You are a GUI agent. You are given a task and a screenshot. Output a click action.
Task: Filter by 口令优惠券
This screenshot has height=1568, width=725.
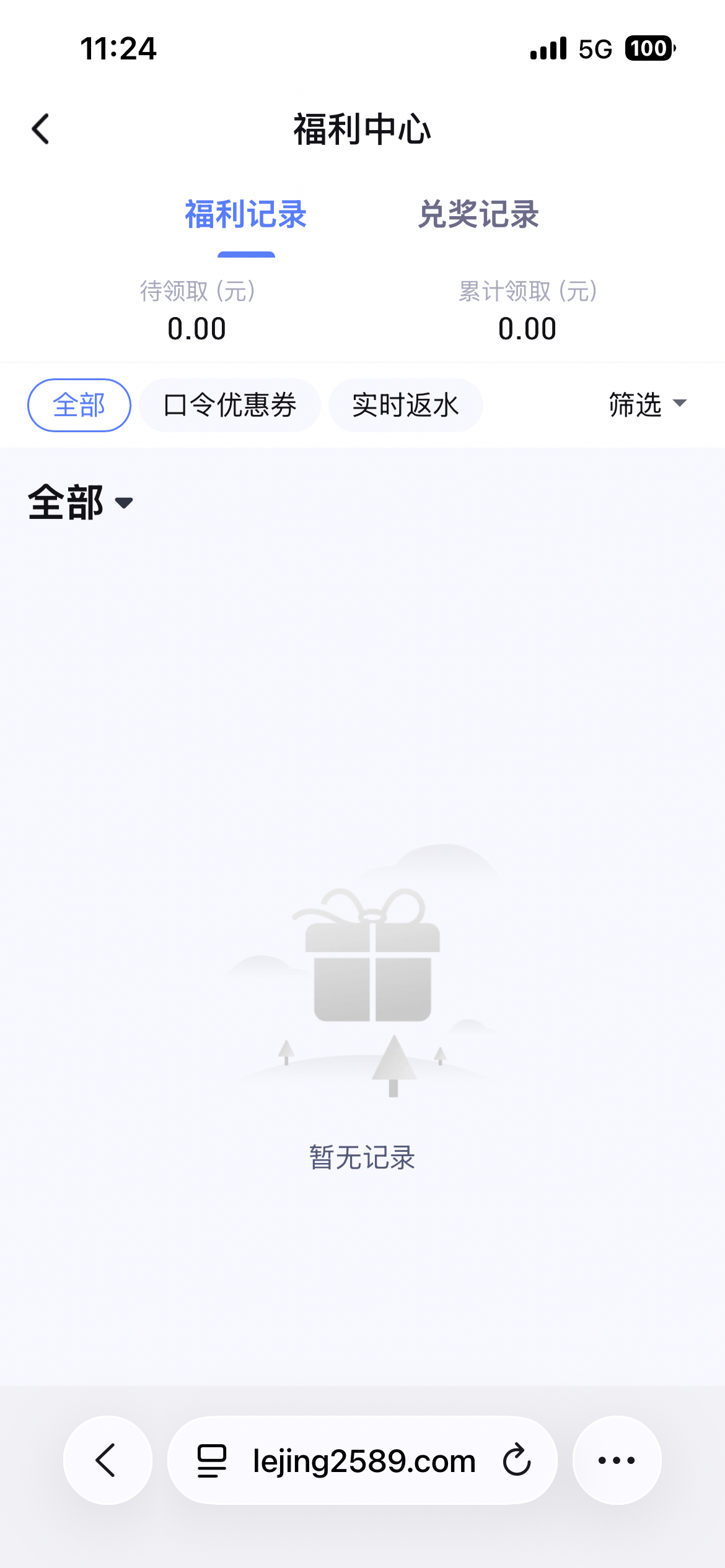click(230, 405)
